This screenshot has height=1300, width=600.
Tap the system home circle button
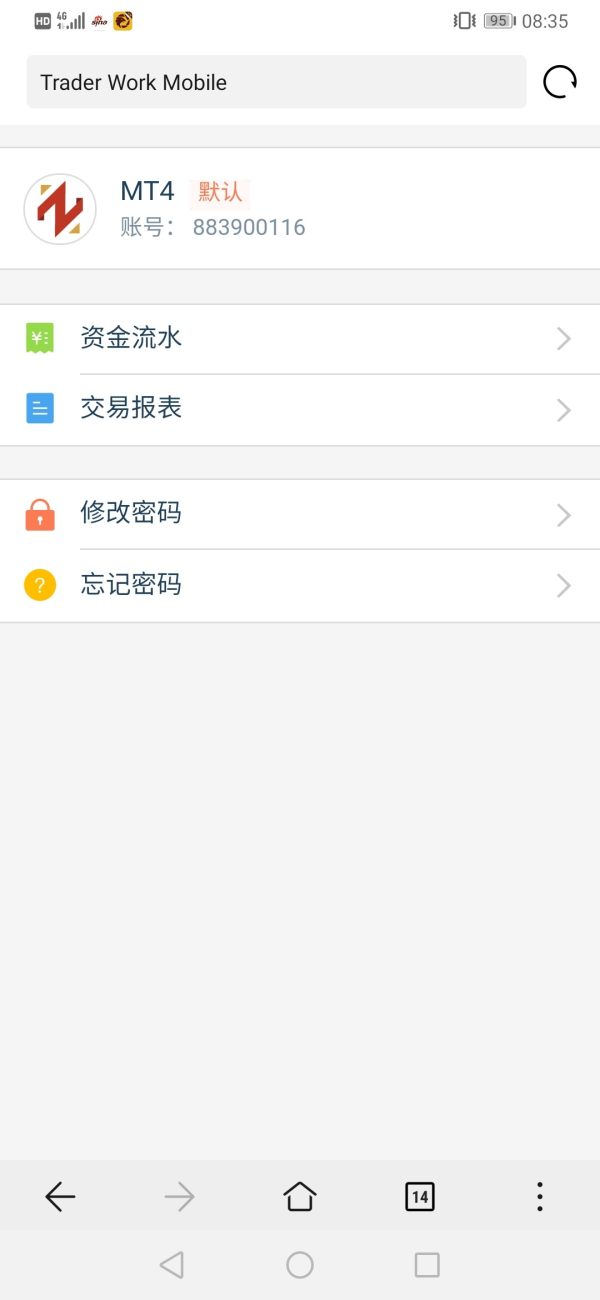pyautogui.click(x=300, y=1265)
